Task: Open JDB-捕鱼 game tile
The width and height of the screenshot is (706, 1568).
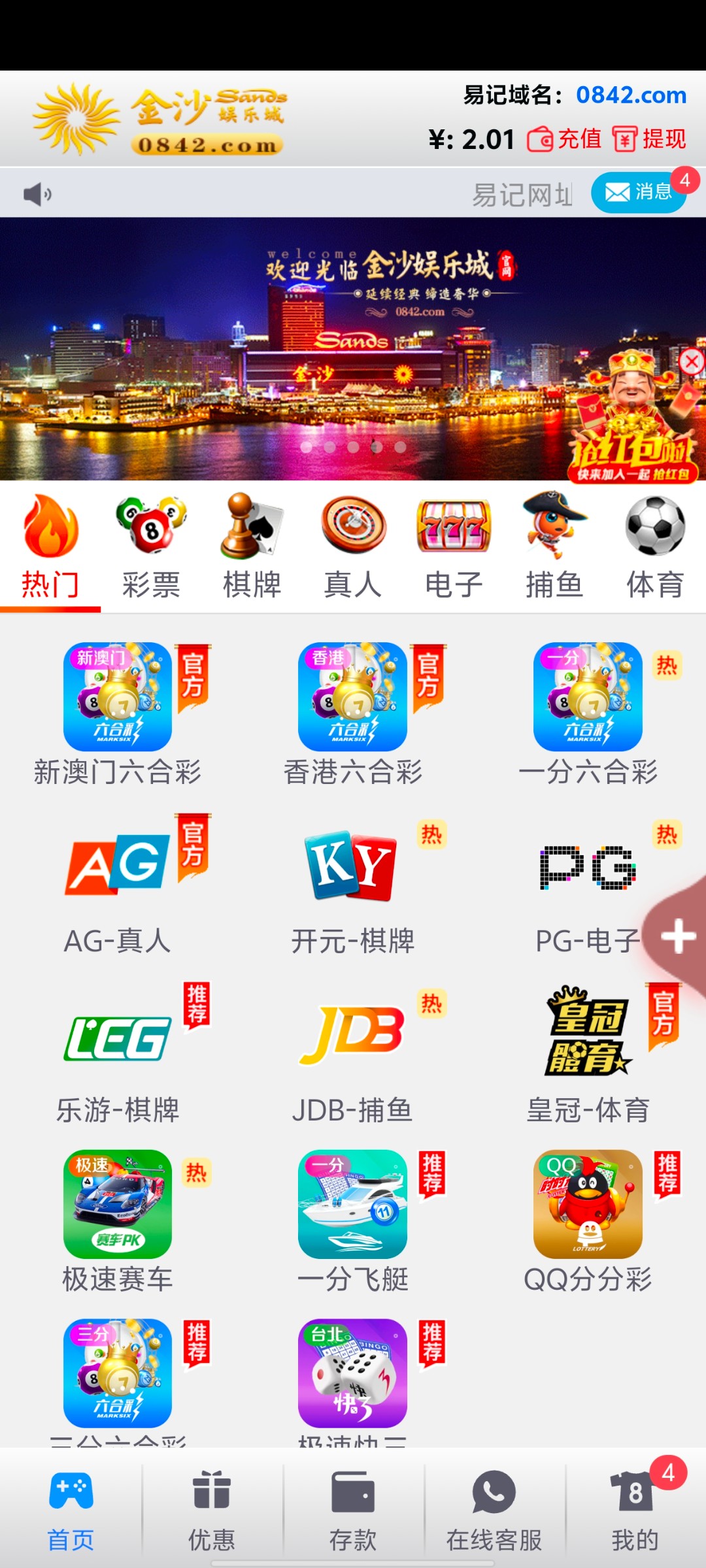Action: tap(353, 1053)
